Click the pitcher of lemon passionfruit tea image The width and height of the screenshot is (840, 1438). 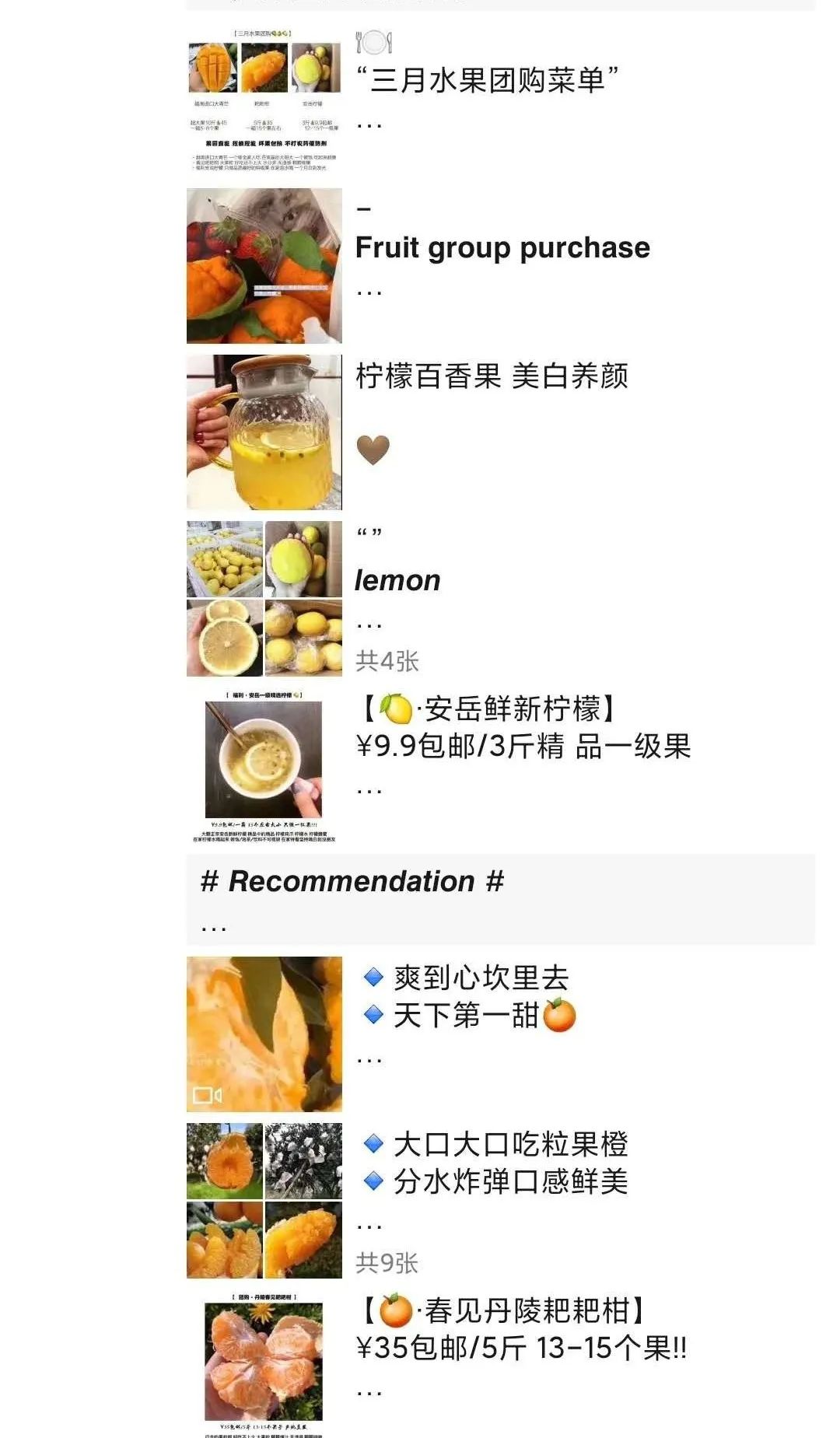(264, 430)
